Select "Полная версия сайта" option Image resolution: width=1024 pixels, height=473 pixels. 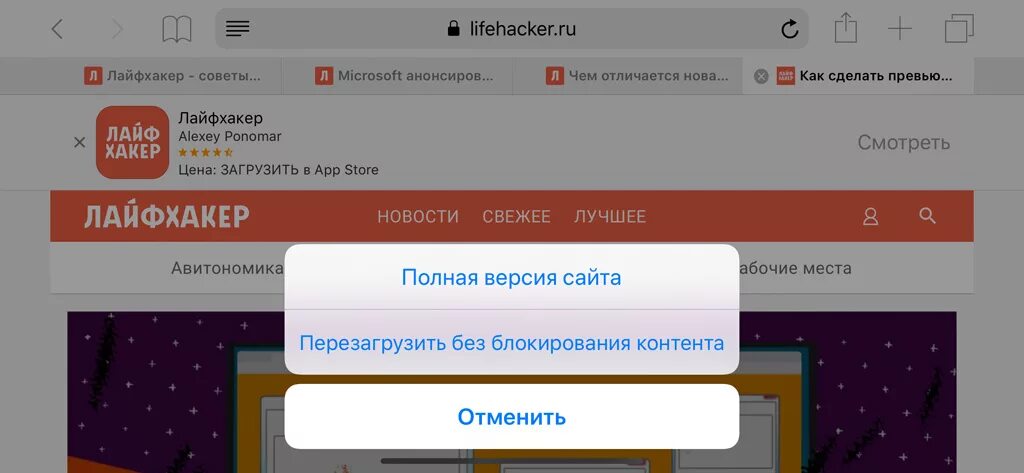pos(511,277)
